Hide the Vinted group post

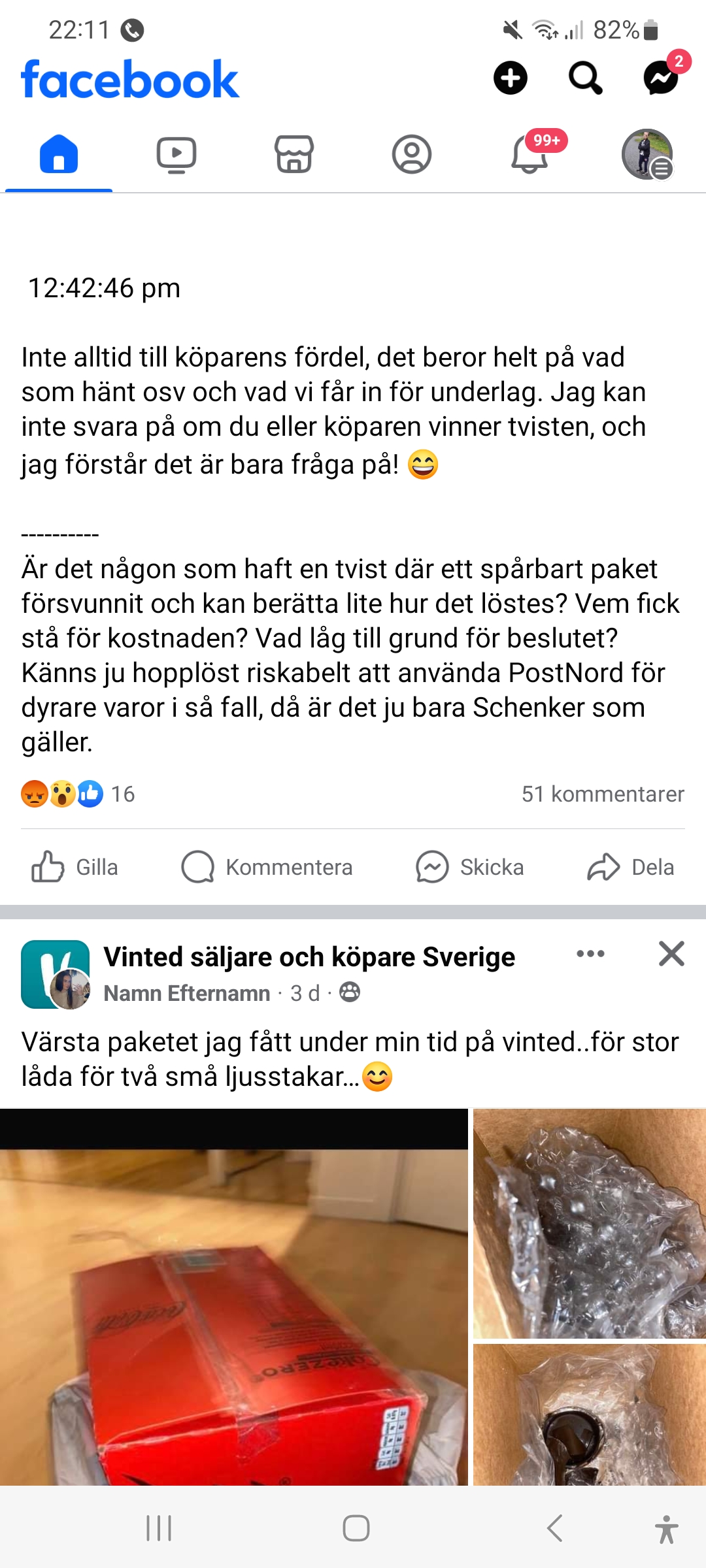pos(671,954)
